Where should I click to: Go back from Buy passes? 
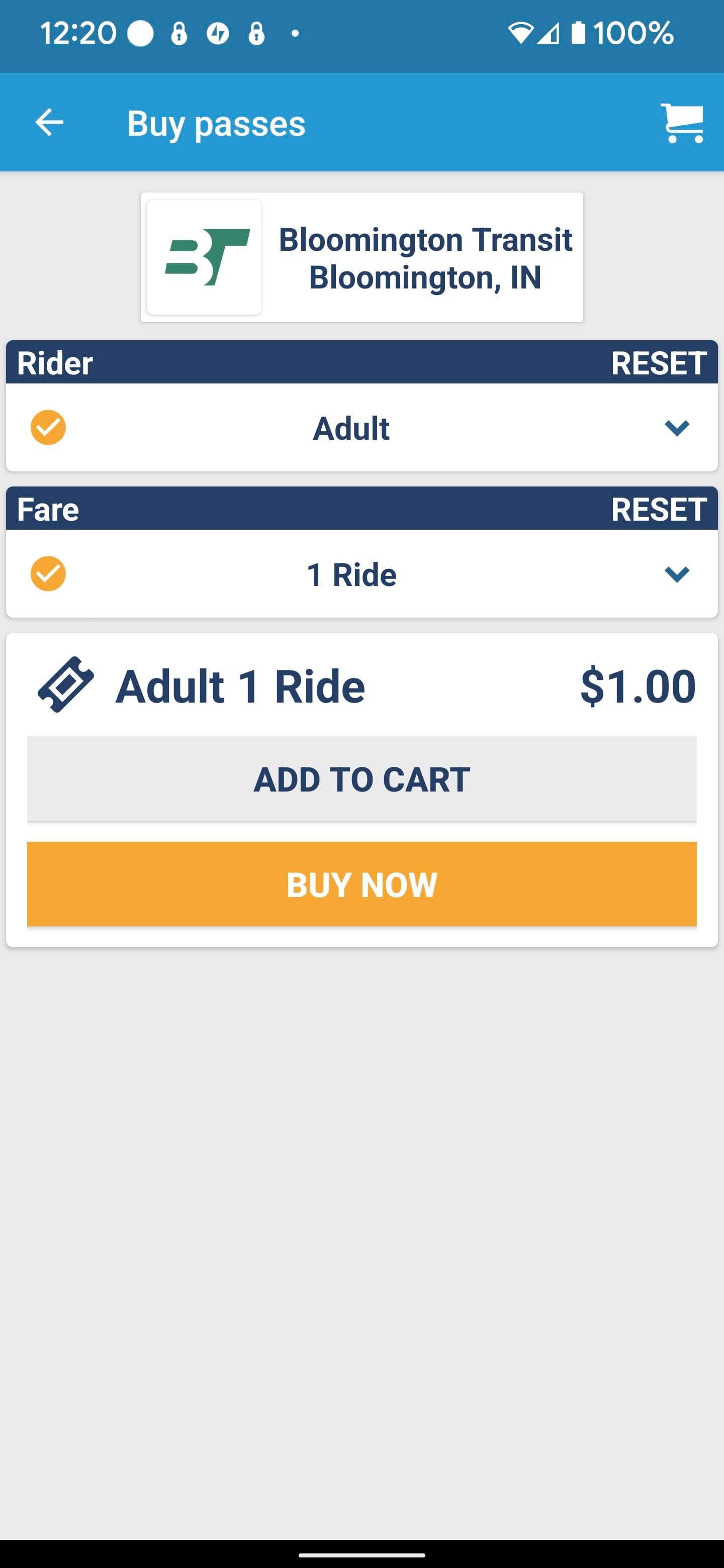[x=49, y=122]
